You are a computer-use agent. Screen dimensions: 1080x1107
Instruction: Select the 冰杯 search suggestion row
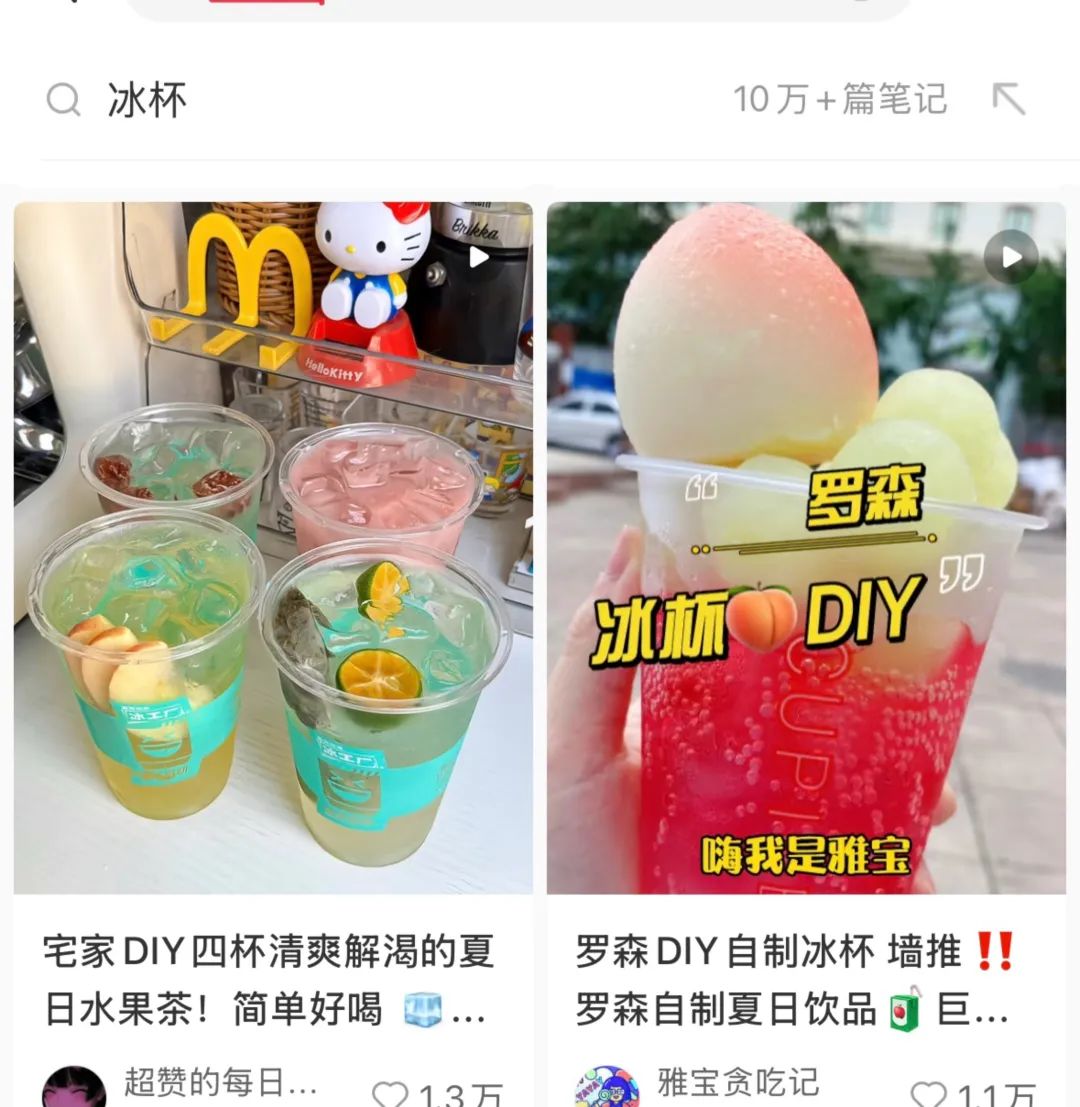[400, 100]
